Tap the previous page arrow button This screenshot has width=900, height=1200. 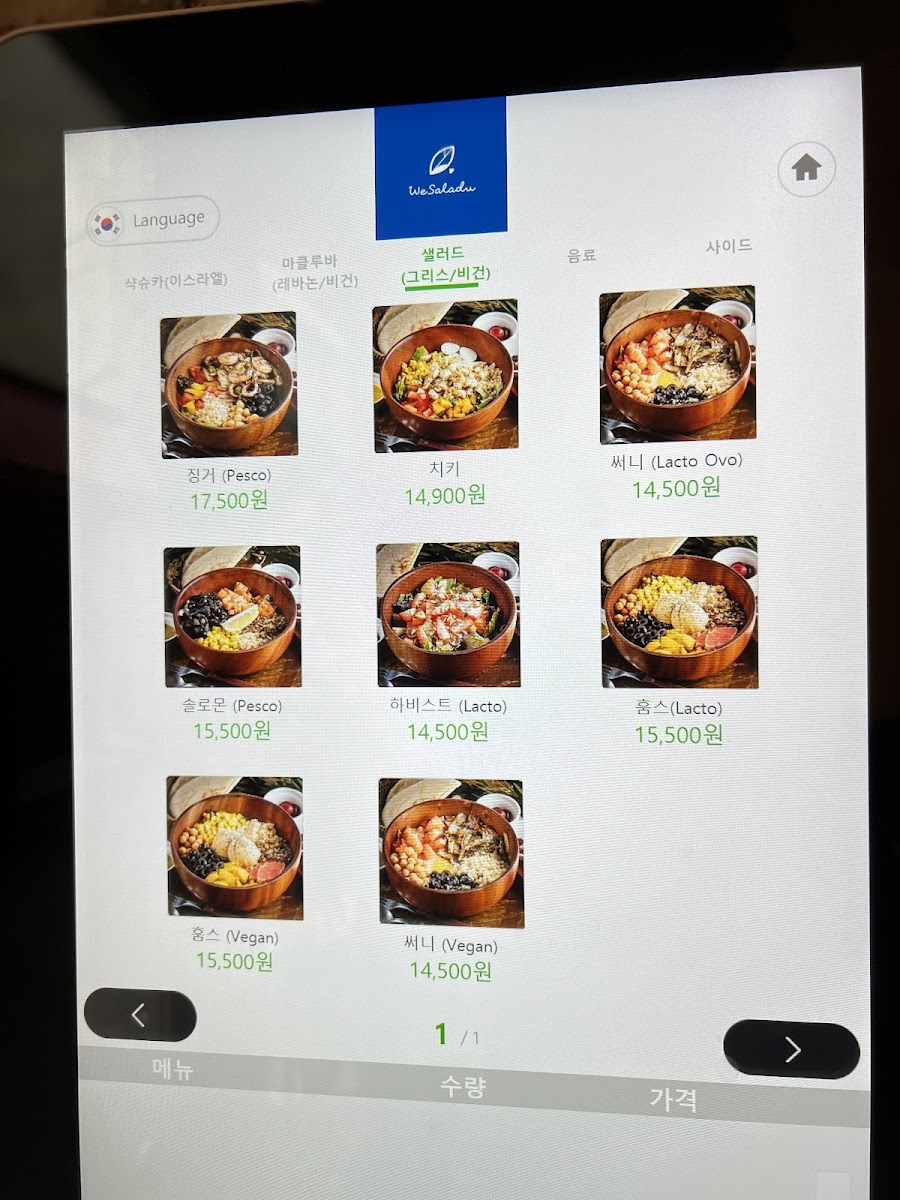[140, 1016]
